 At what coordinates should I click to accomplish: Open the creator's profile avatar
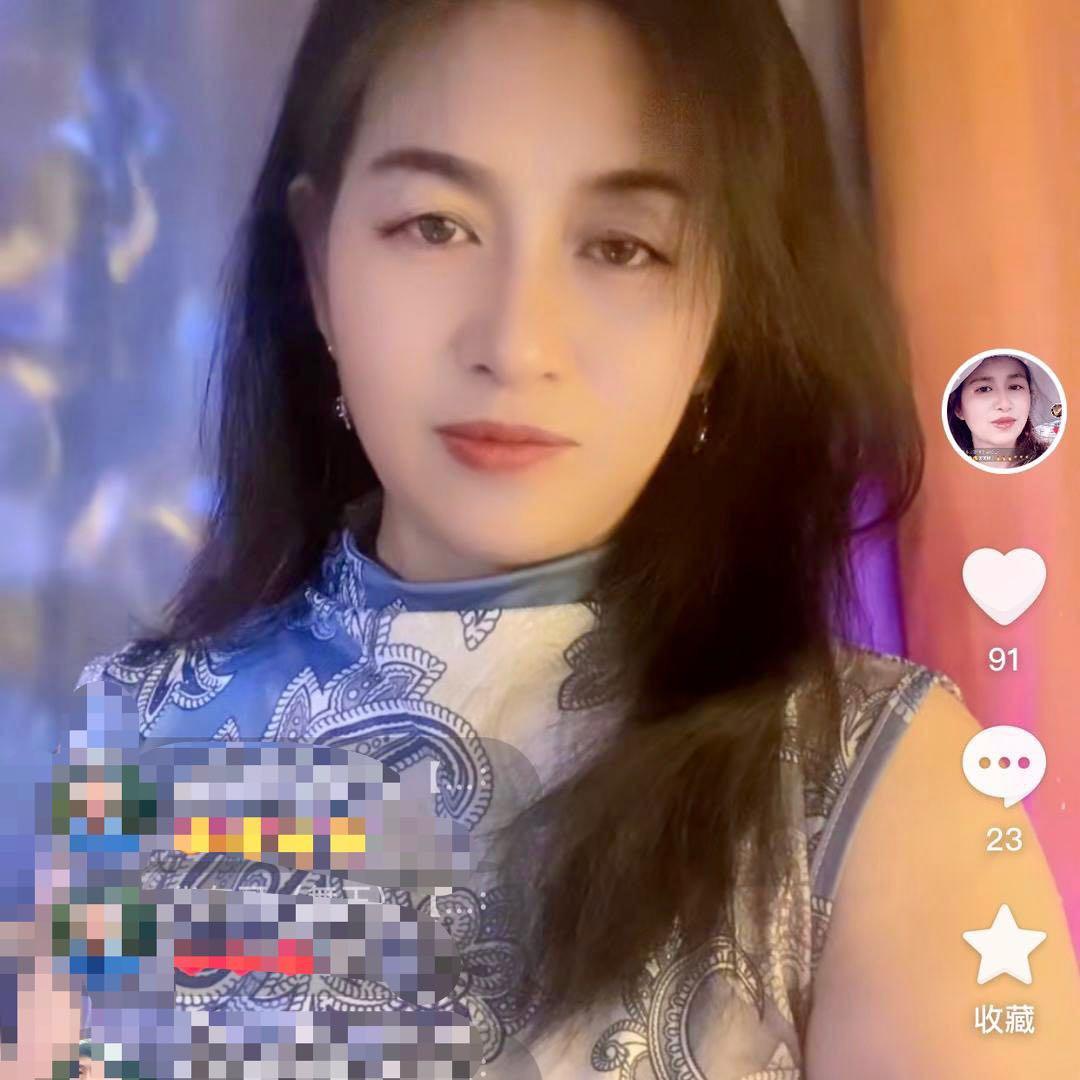coord(1004,411)
